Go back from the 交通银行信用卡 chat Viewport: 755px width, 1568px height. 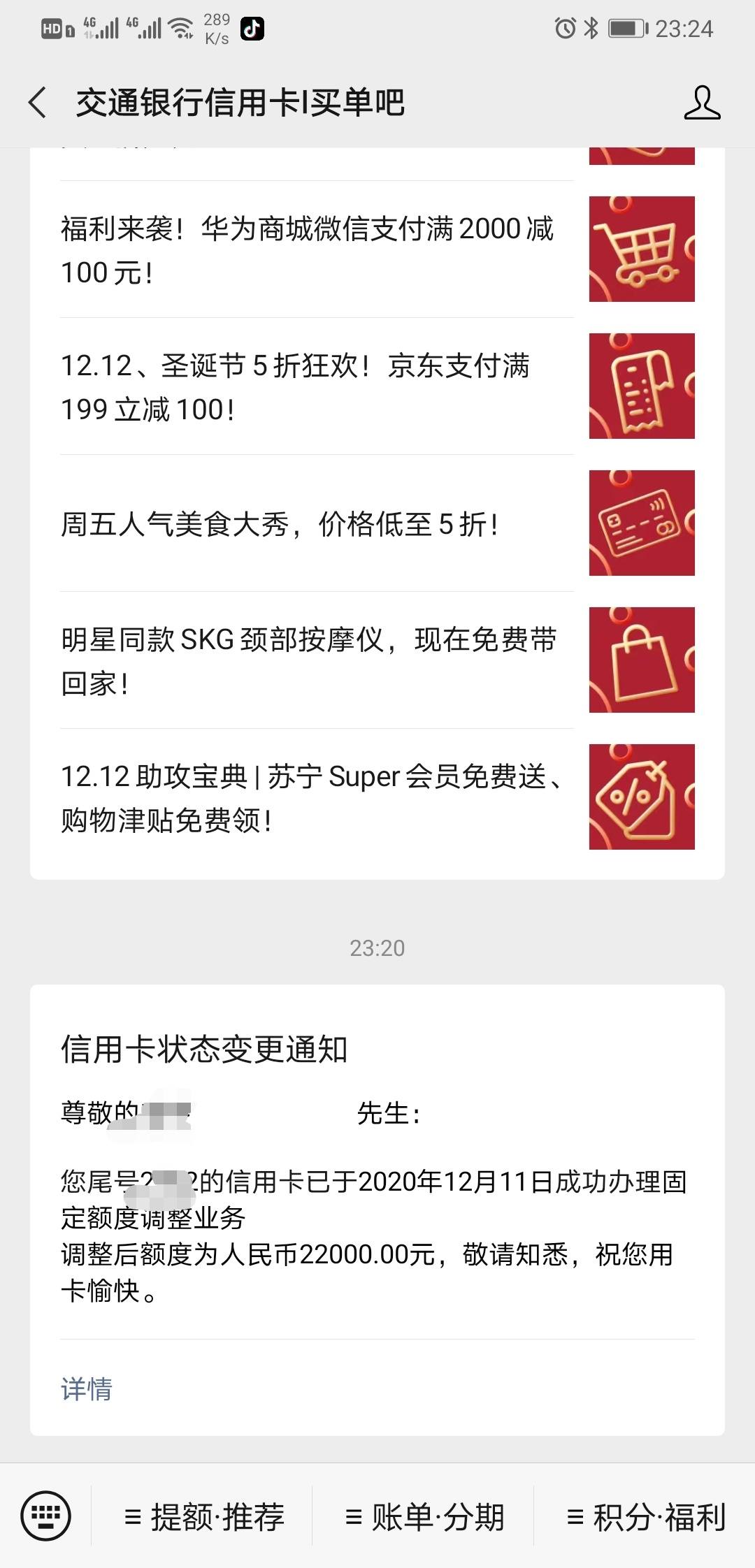[x=38, y=103]
